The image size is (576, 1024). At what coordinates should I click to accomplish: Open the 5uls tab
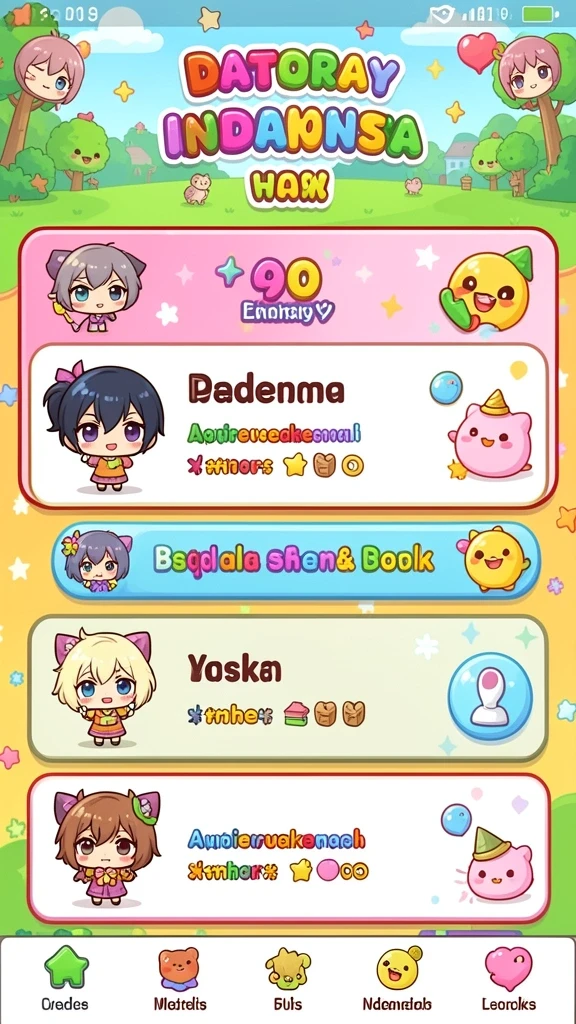point(287,978)
